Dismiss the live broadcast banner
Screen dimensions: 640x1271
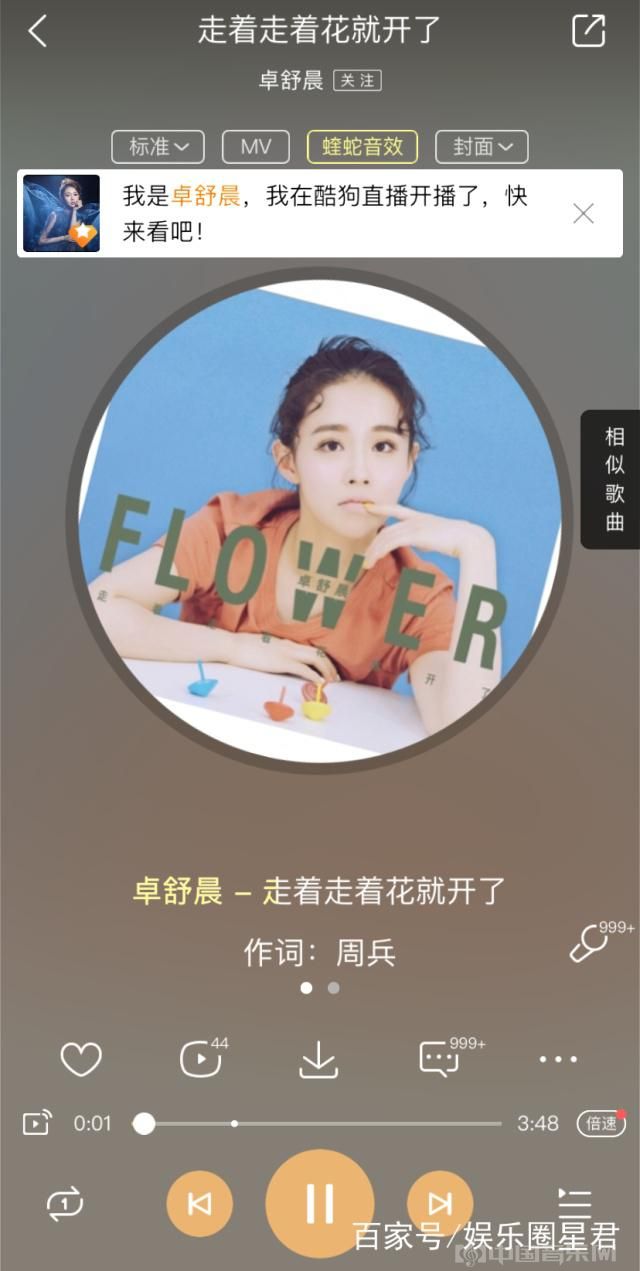click(x=583, y=213)
